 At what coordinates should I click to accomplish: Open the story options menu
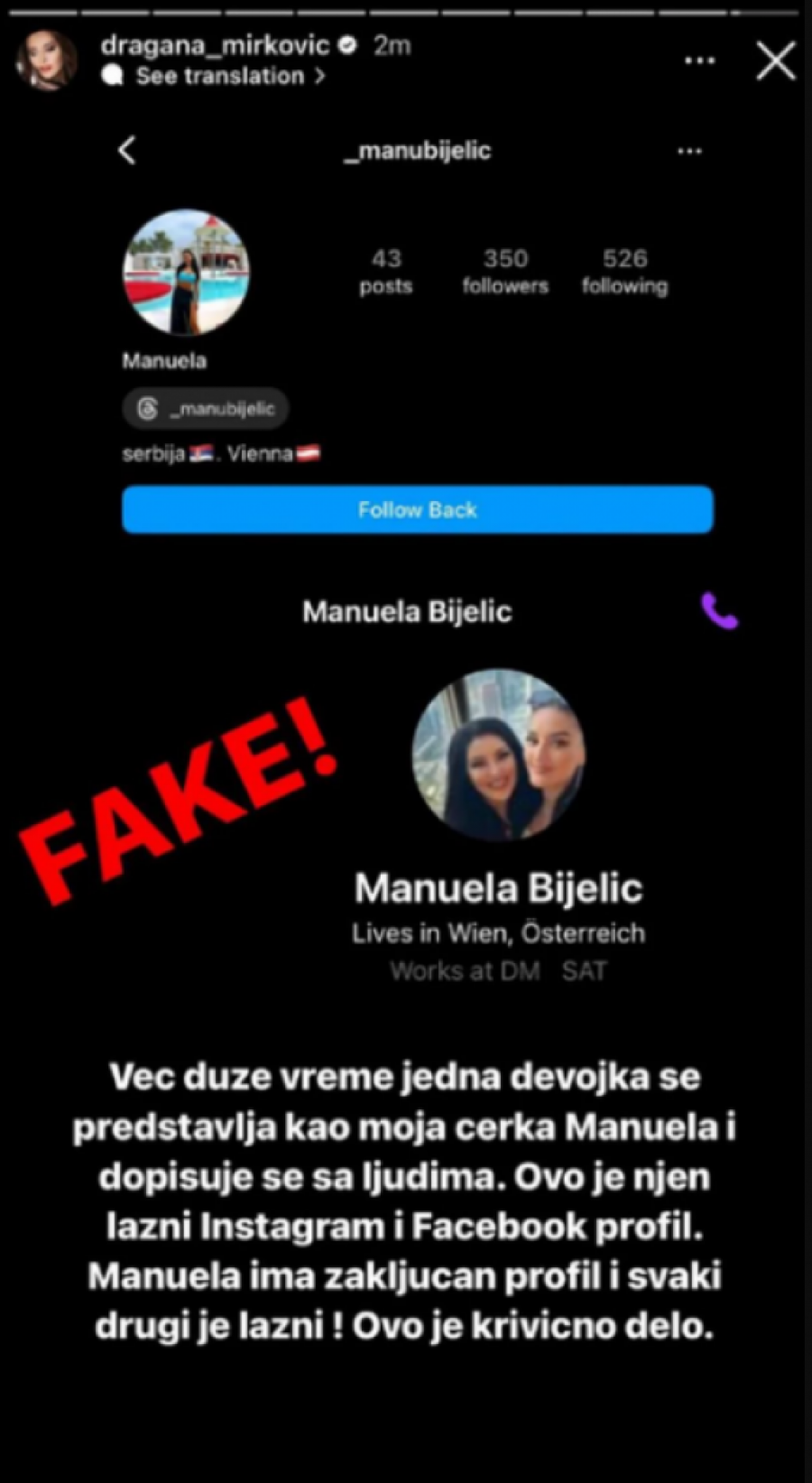pos(699,61)
